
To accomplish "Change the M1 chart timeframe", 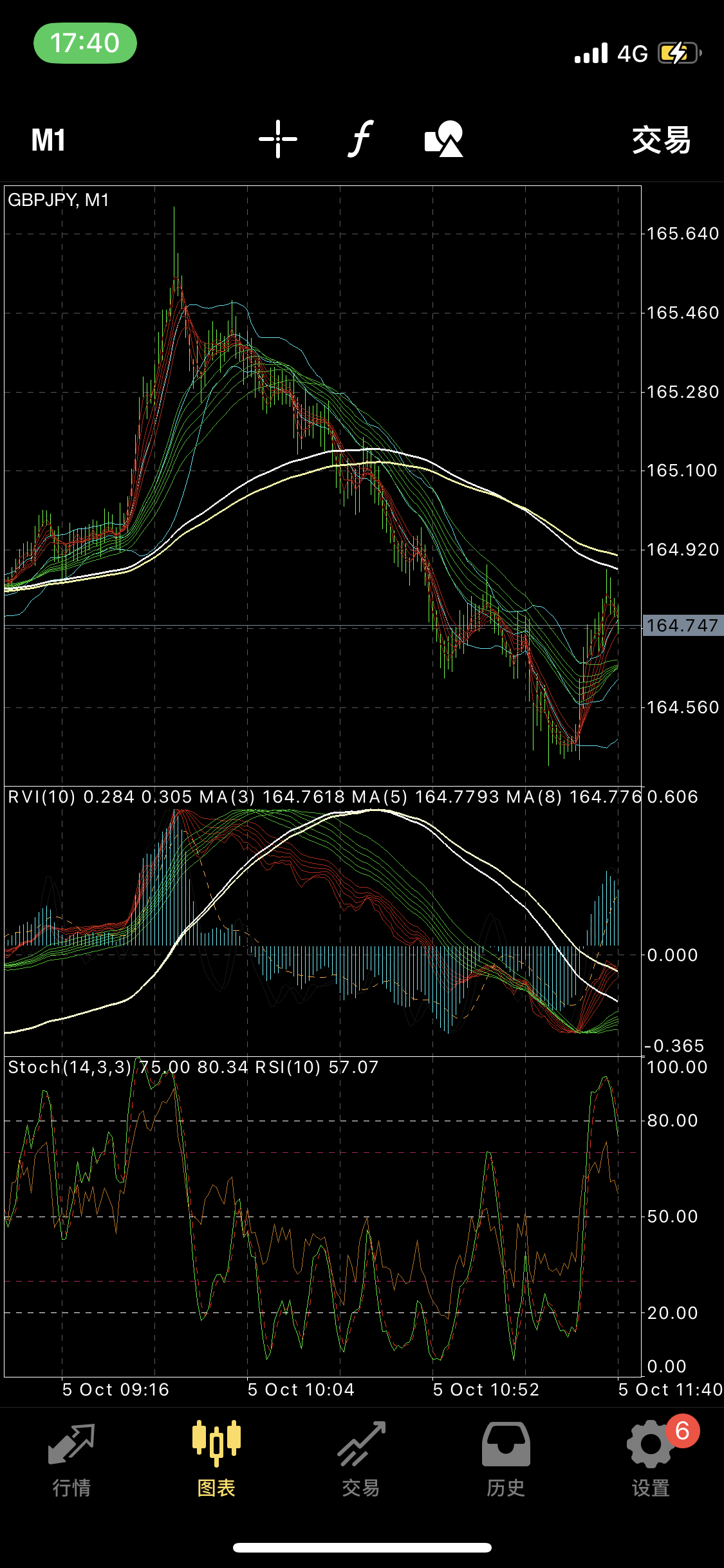I will pyautogui.click(x=48, y=140).
